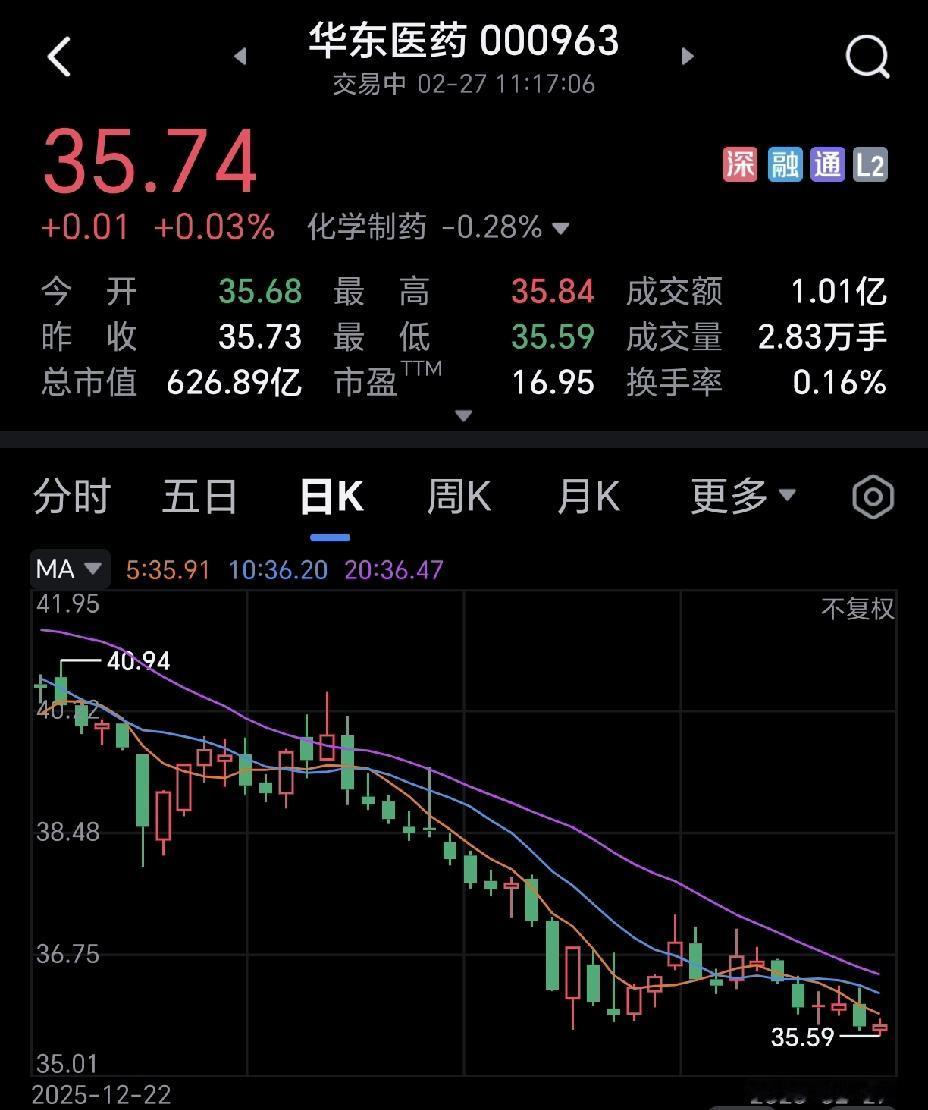Expand full quote details via the down chevron
928x1110 pixels.
(x=463, y=414)
